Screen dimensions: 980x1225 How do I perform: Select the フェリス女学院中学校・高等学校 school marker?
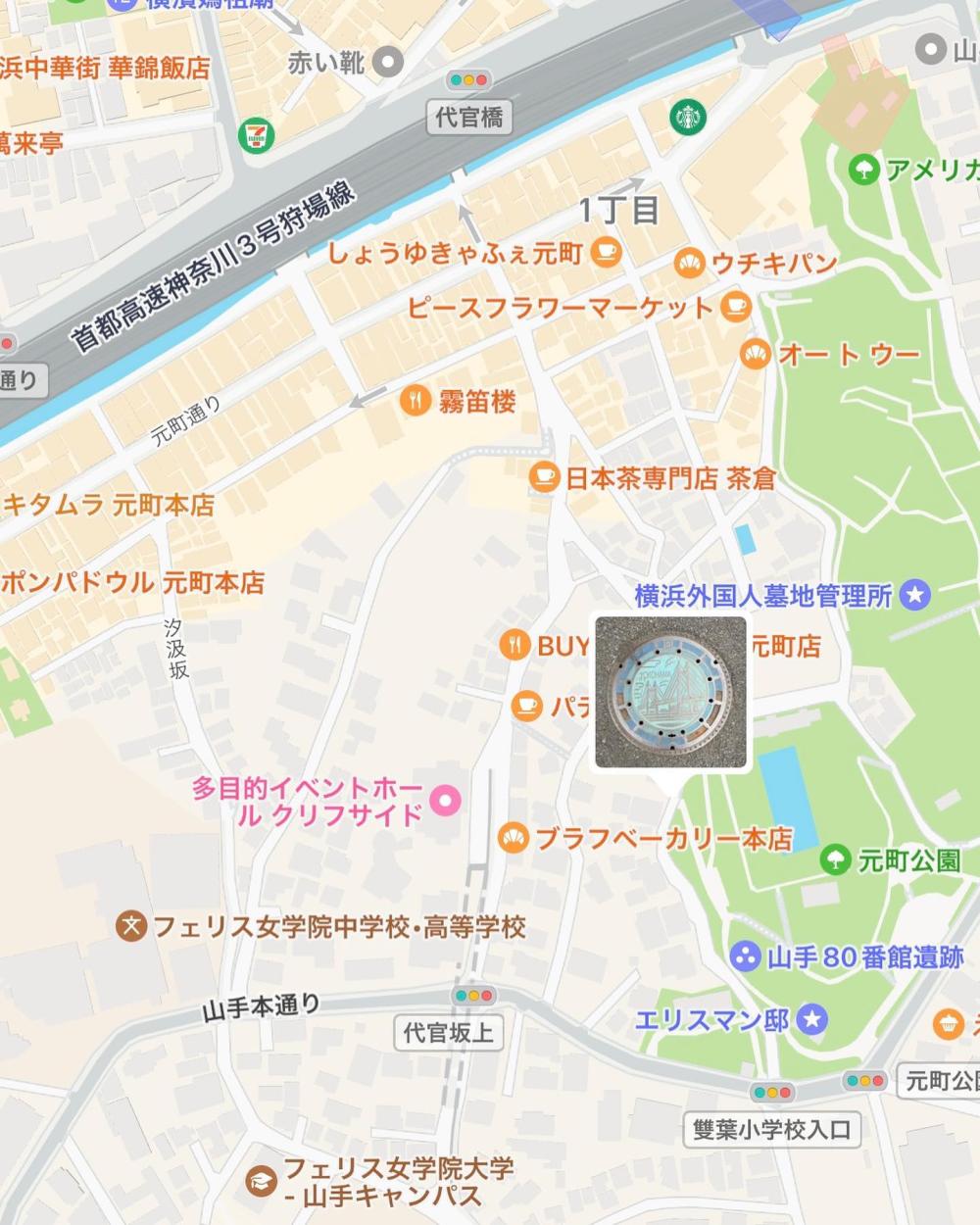[131, 926]
